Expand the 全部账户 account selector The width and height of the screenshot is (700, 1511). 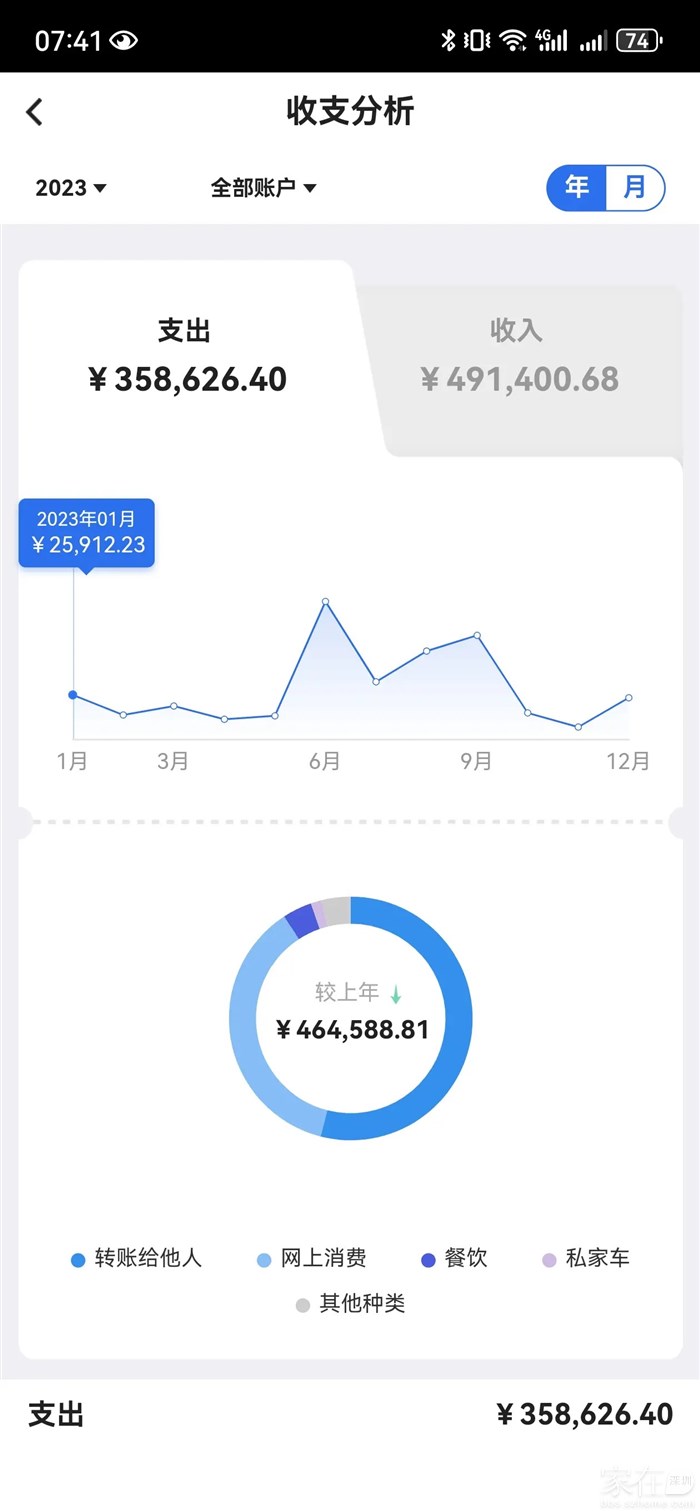(263, 188)
